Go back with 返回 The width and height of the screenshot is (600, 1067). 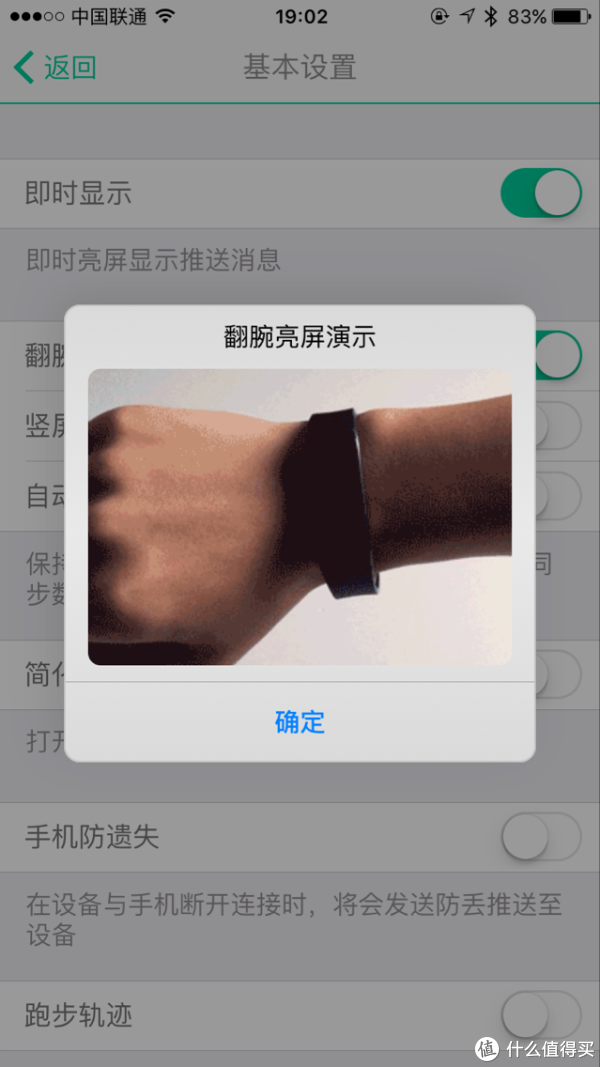coord(54,68)
